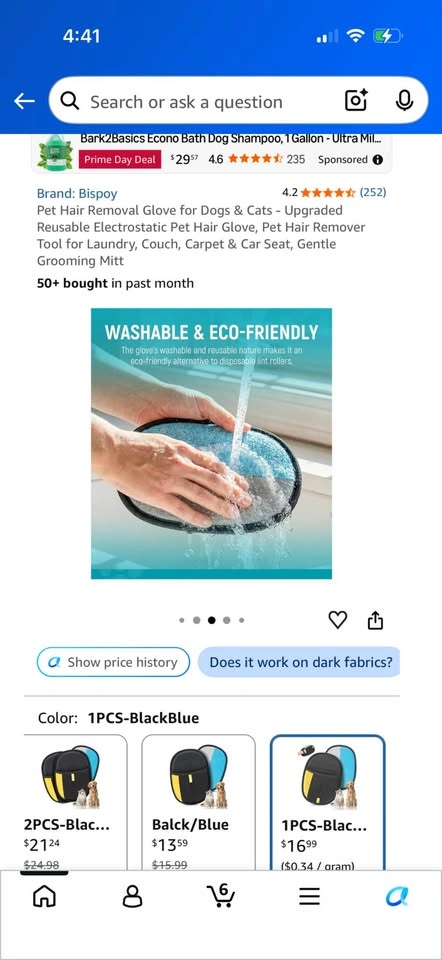Add item to wish list with heart
This screenshot has height=960, width=442.
point(338,620)
